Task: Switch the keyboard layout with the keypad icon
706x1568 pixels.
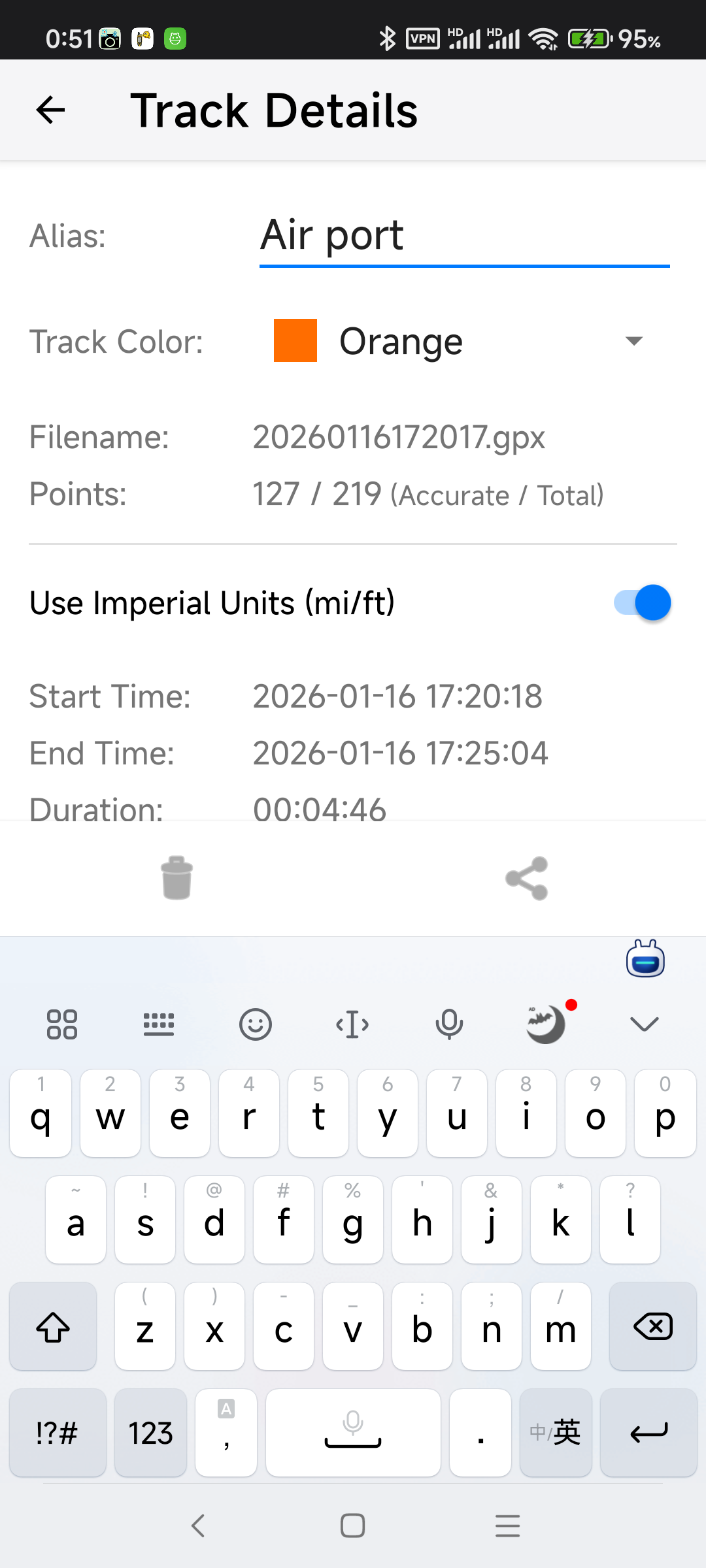Action: (159, 1024)
